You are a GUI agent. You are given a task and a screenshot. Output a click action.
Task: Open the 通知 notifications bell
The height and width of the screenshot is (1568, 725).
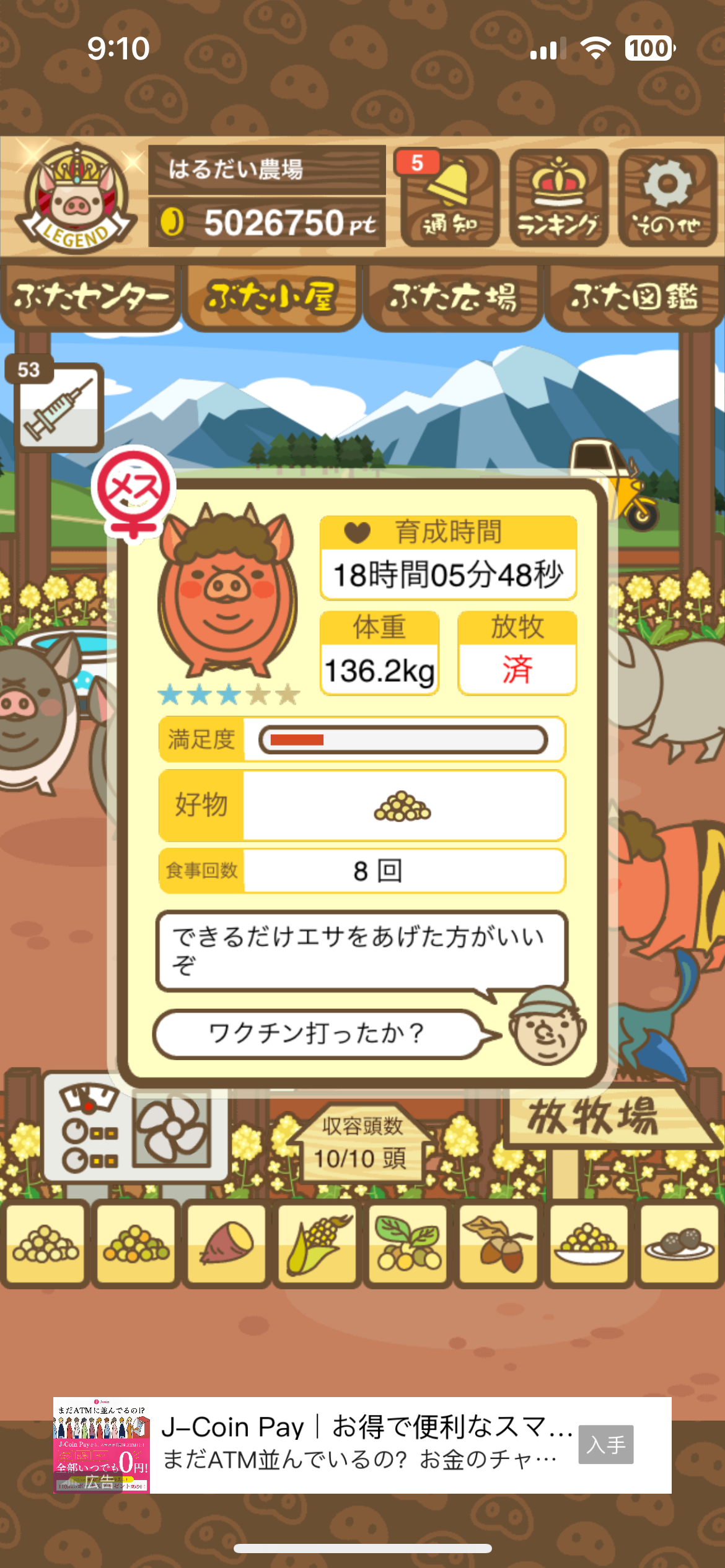coord(450,198)
